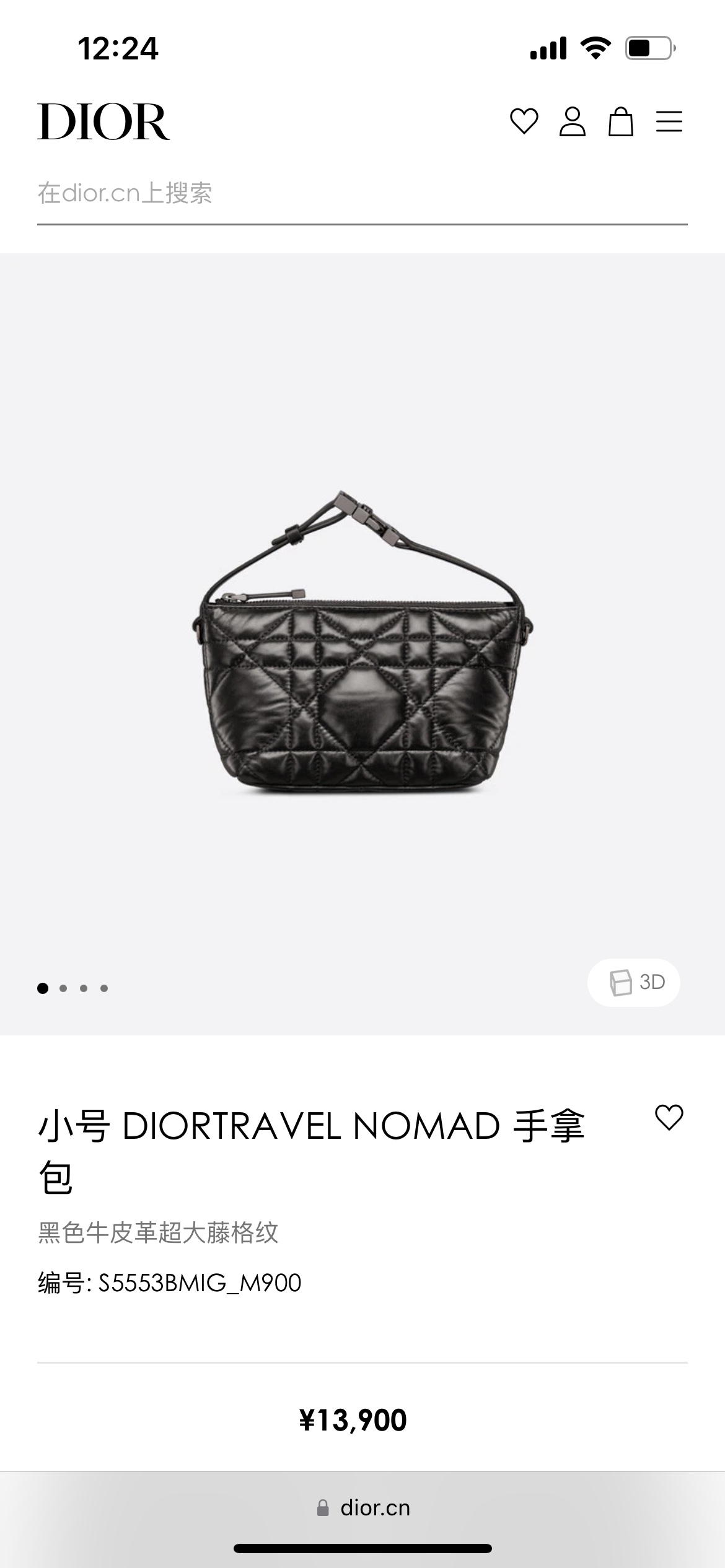Tap the dior.cn search field

pyautogui.click(x=362, y=193)
